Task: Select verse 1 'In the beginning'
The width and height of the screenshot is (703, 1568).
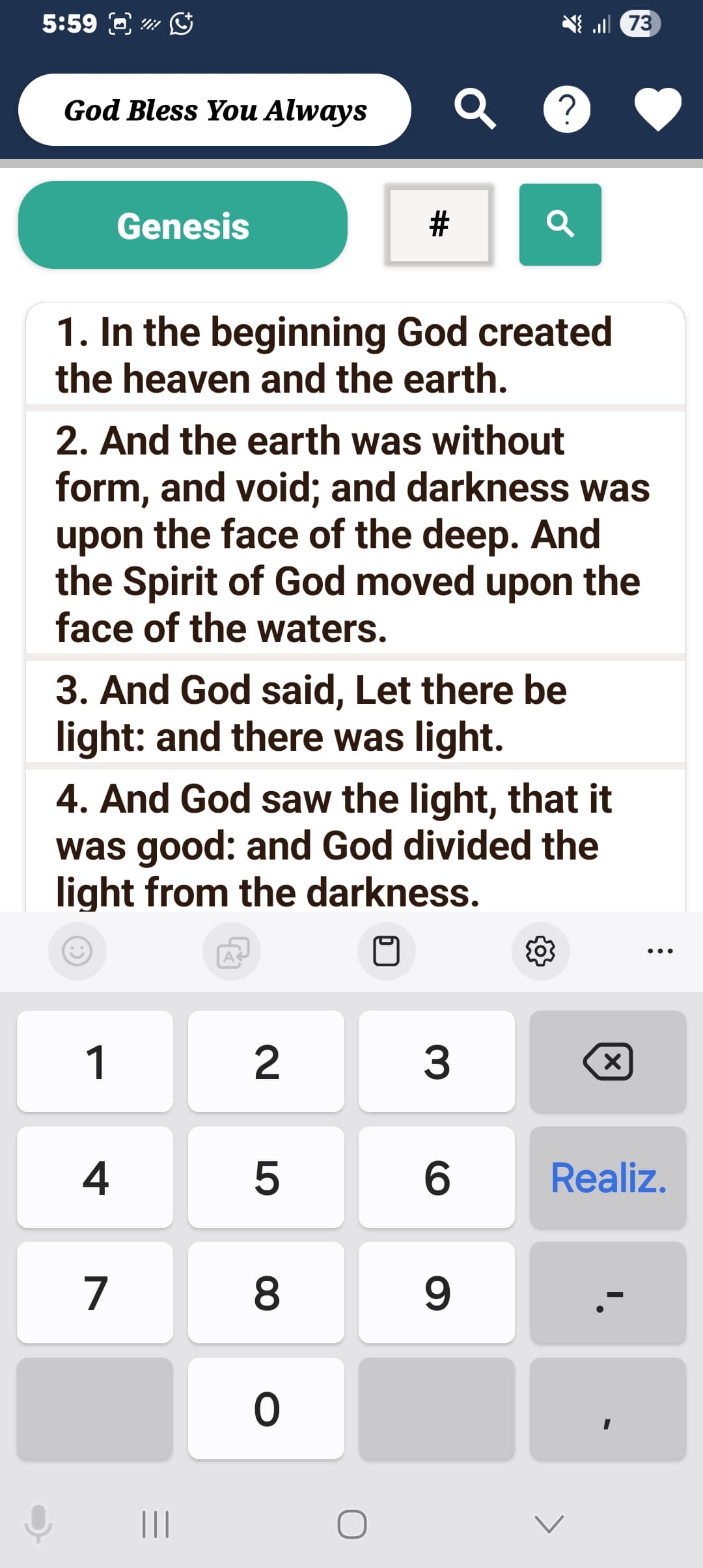Action: pos(355,355)
